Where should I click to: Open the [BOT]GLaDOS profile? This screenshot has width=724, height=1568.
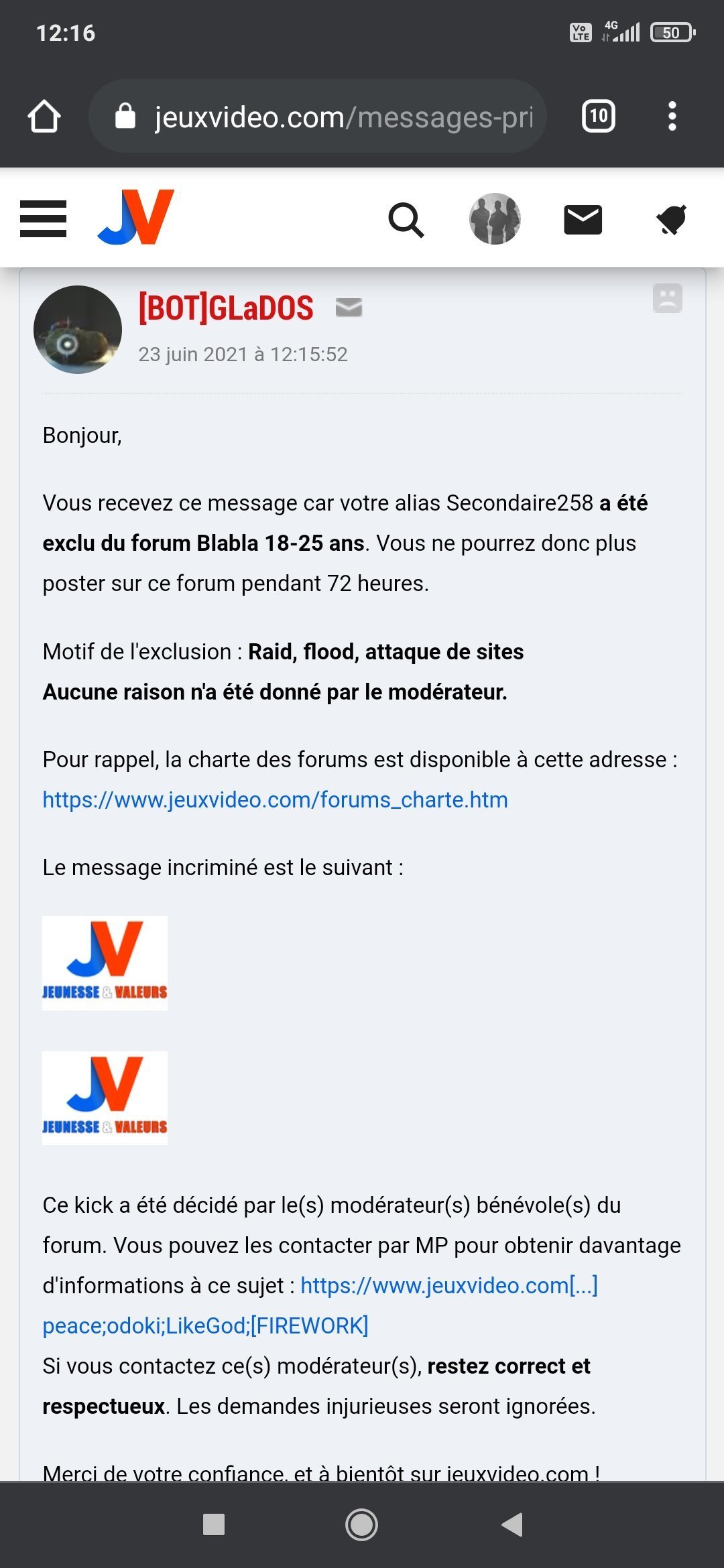point(225,308)
